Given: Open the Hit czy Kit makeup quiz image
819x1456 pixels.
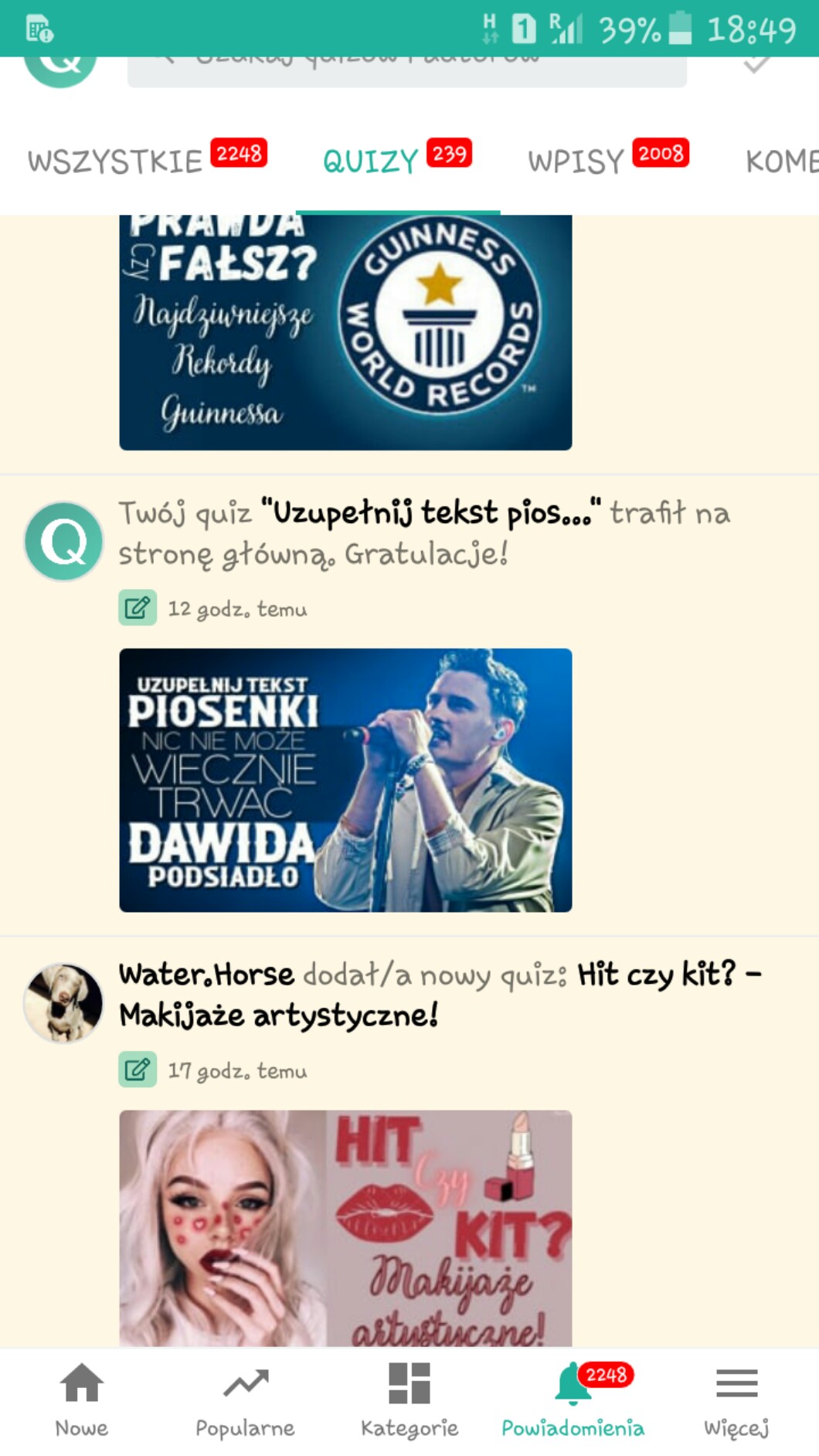Looking at the screenshot, I should [x=345, y=1229].
